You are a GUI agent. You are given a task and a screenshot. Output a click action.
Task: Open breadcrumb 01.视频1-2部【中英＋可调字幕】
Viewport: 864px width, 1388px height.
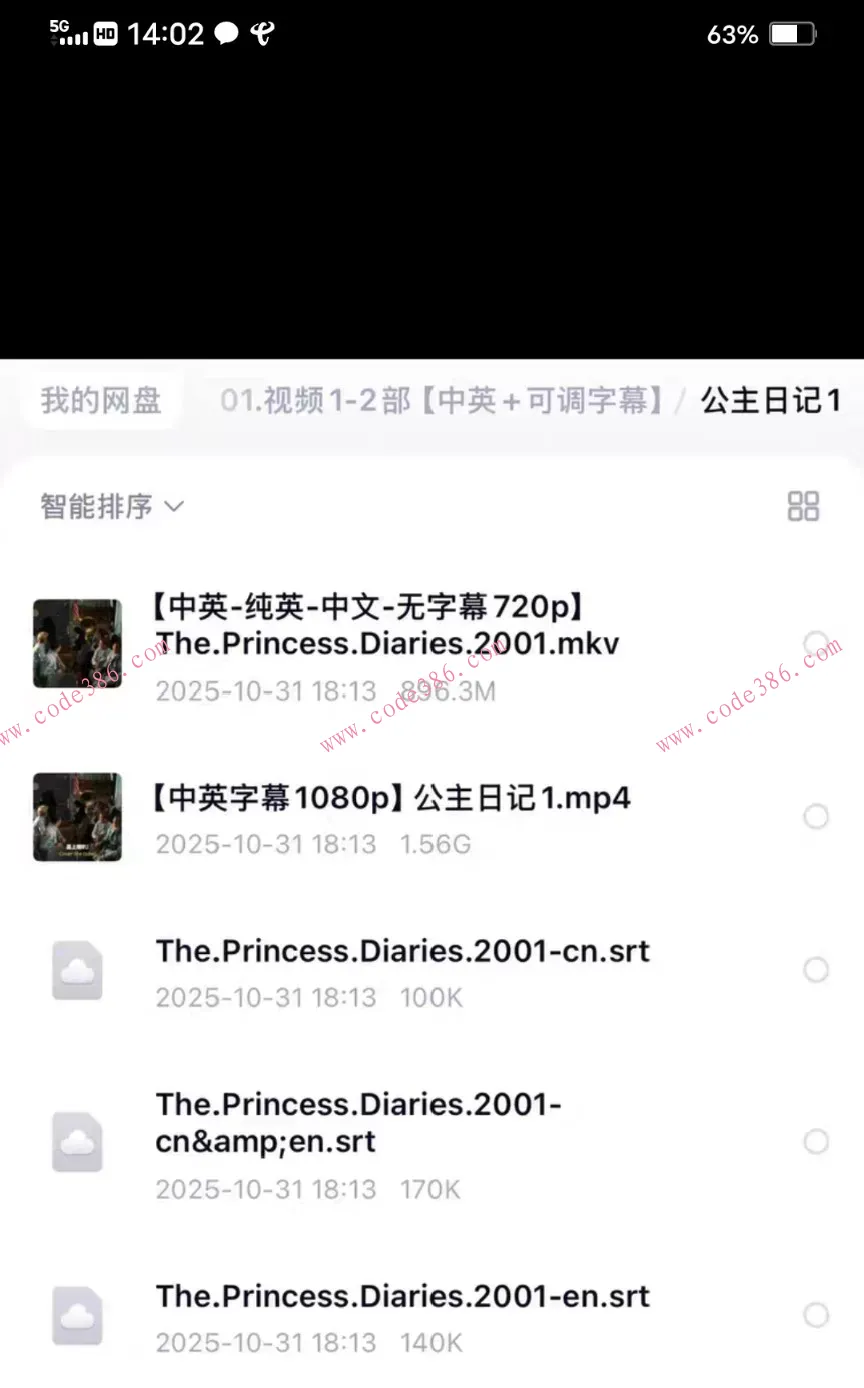(x=443, y=400)
